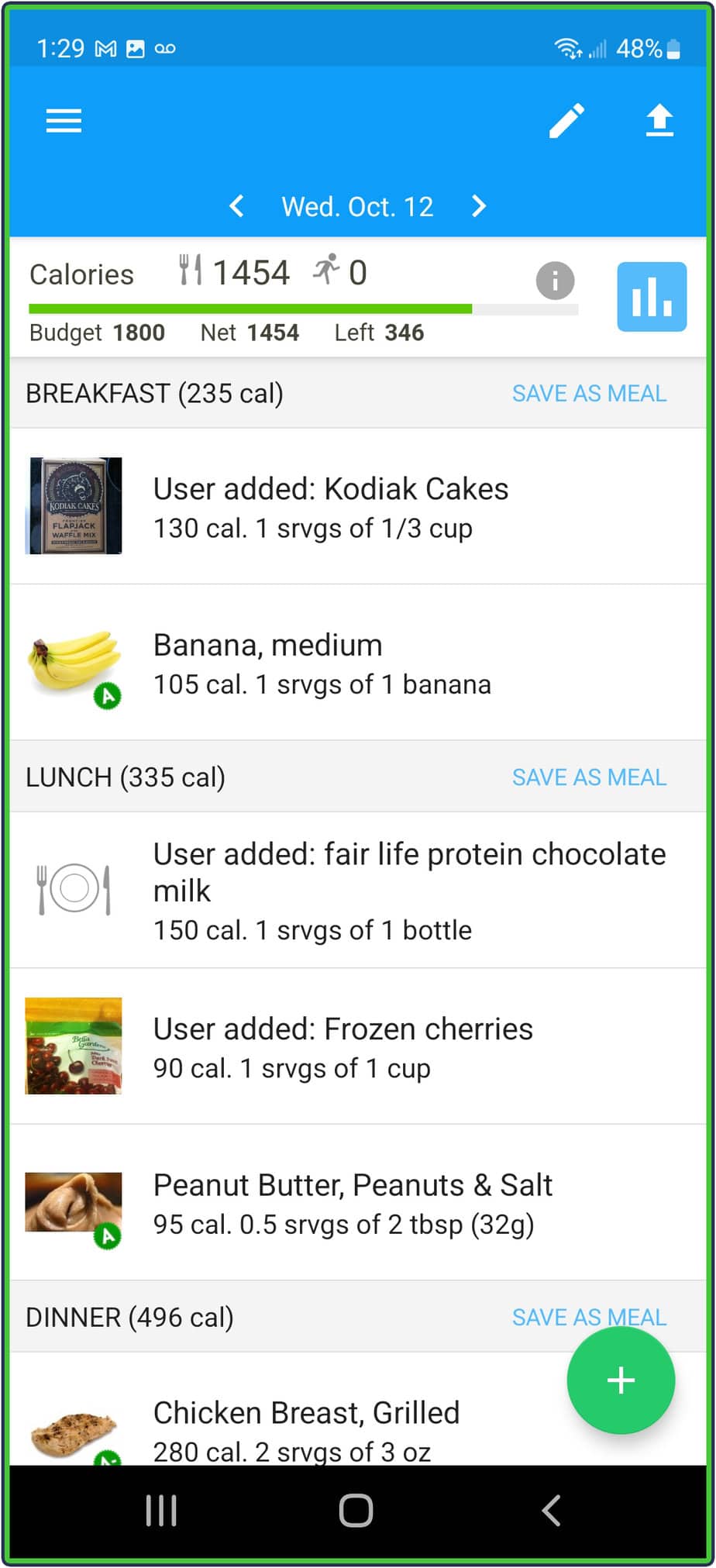Save lunch as a meal
Screen dimensions: 716x1568
point(589,777)
